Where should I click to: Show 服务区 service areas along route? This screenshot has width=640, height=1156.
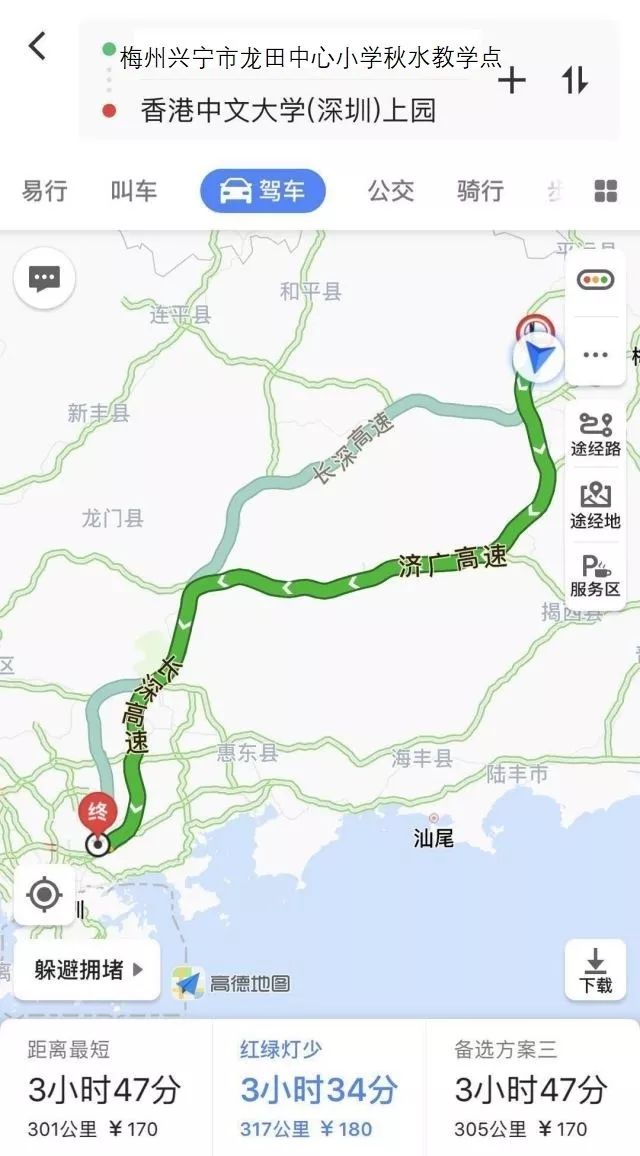(x=596, y=575)
